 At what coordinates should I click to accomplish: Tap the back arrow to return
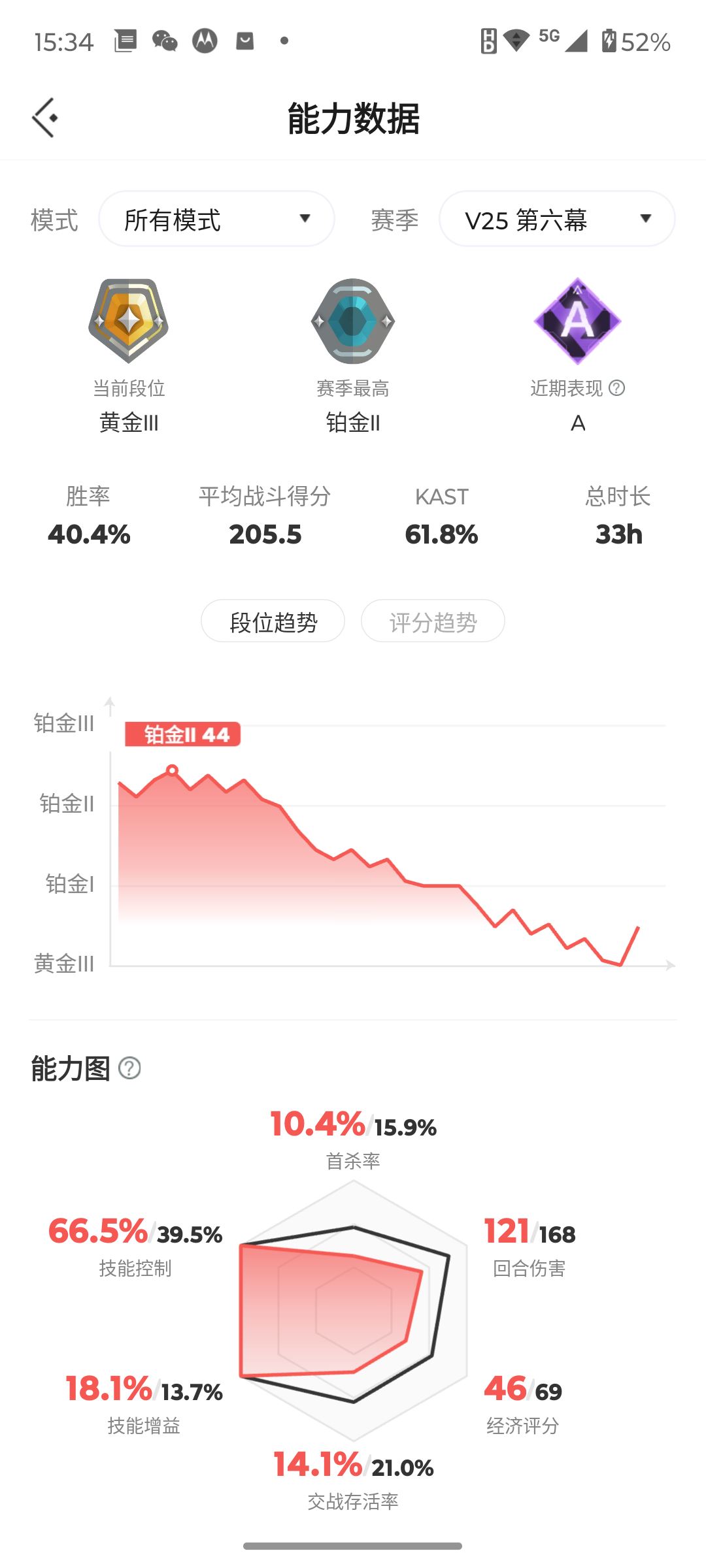click(x=44, y=118)
